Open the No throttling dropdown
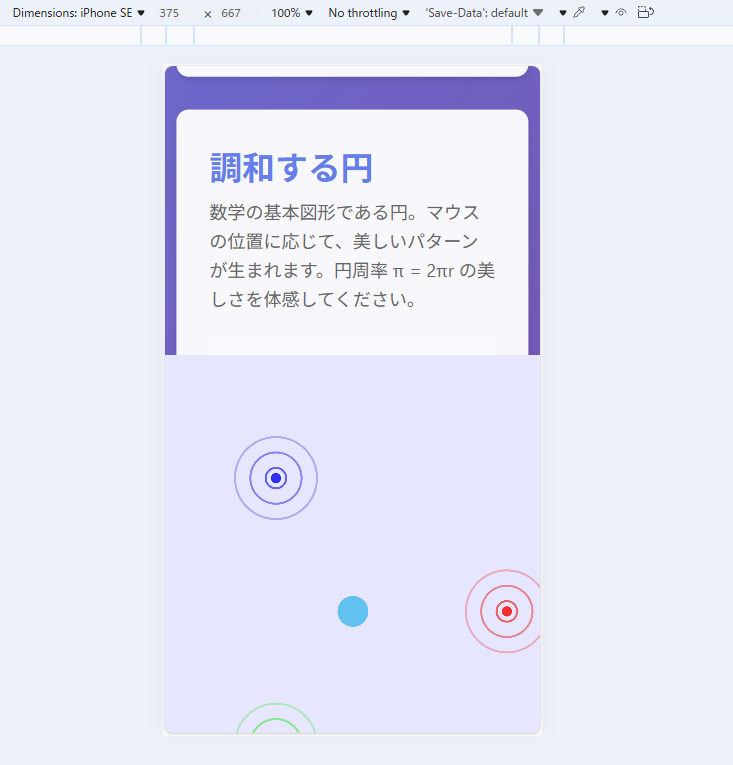Screen dimensions: 733x765 pos(369,13)
